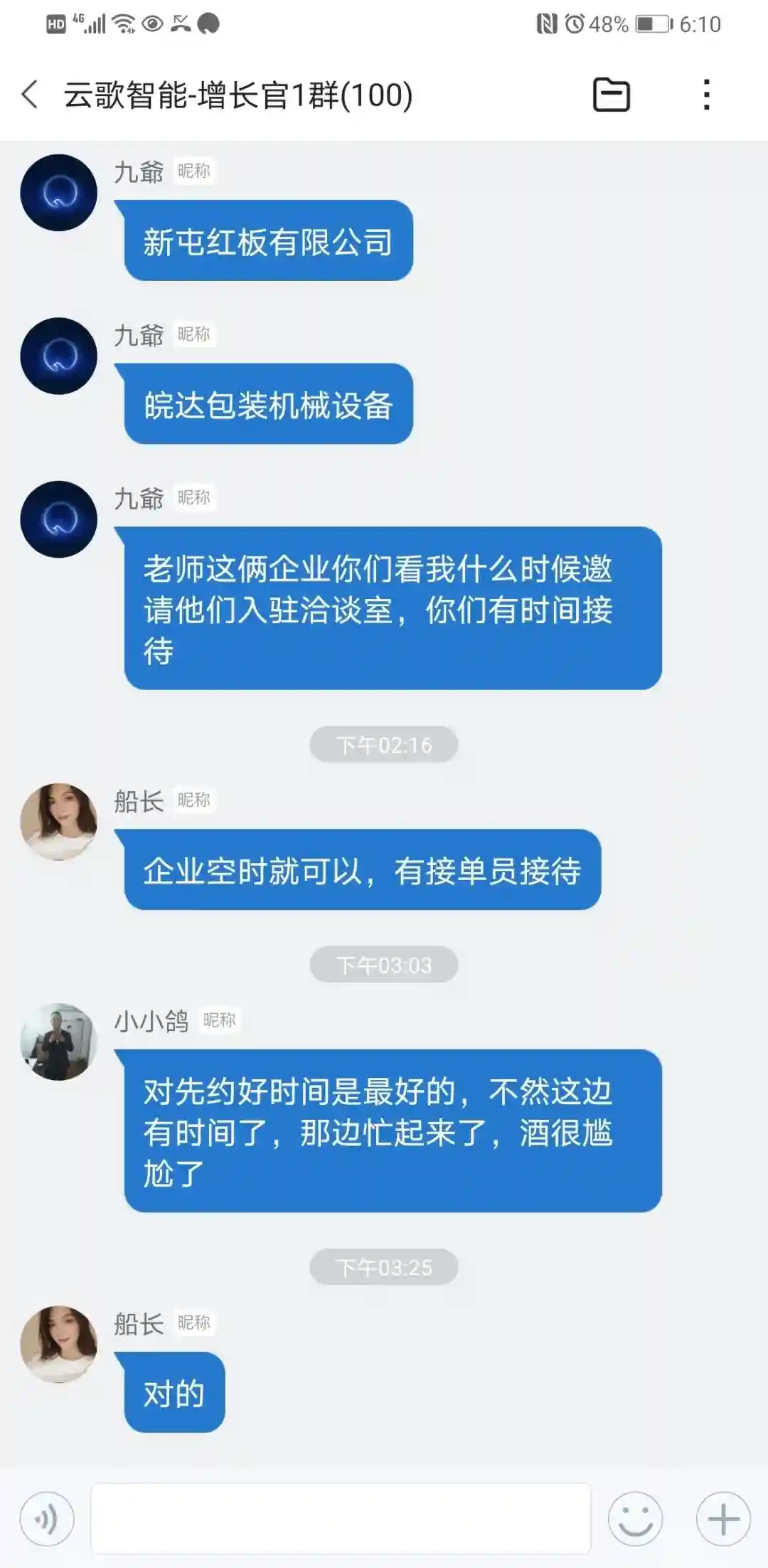Screen dimensions: 768x1568
Task: View 九爷's avatar beside 新屯红板有限公司
Action: tap(59, 193)
